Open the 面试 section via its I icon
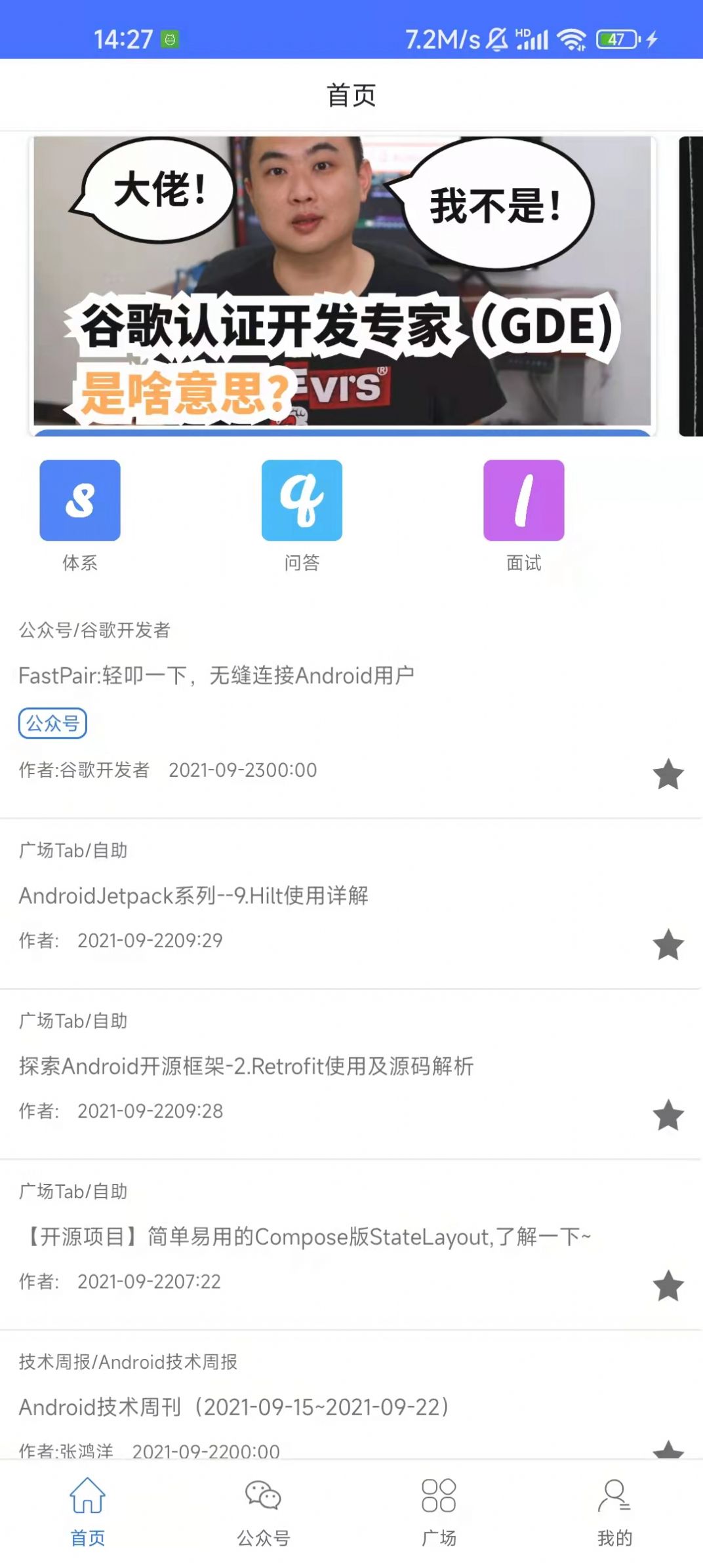 tap(523, 500)
